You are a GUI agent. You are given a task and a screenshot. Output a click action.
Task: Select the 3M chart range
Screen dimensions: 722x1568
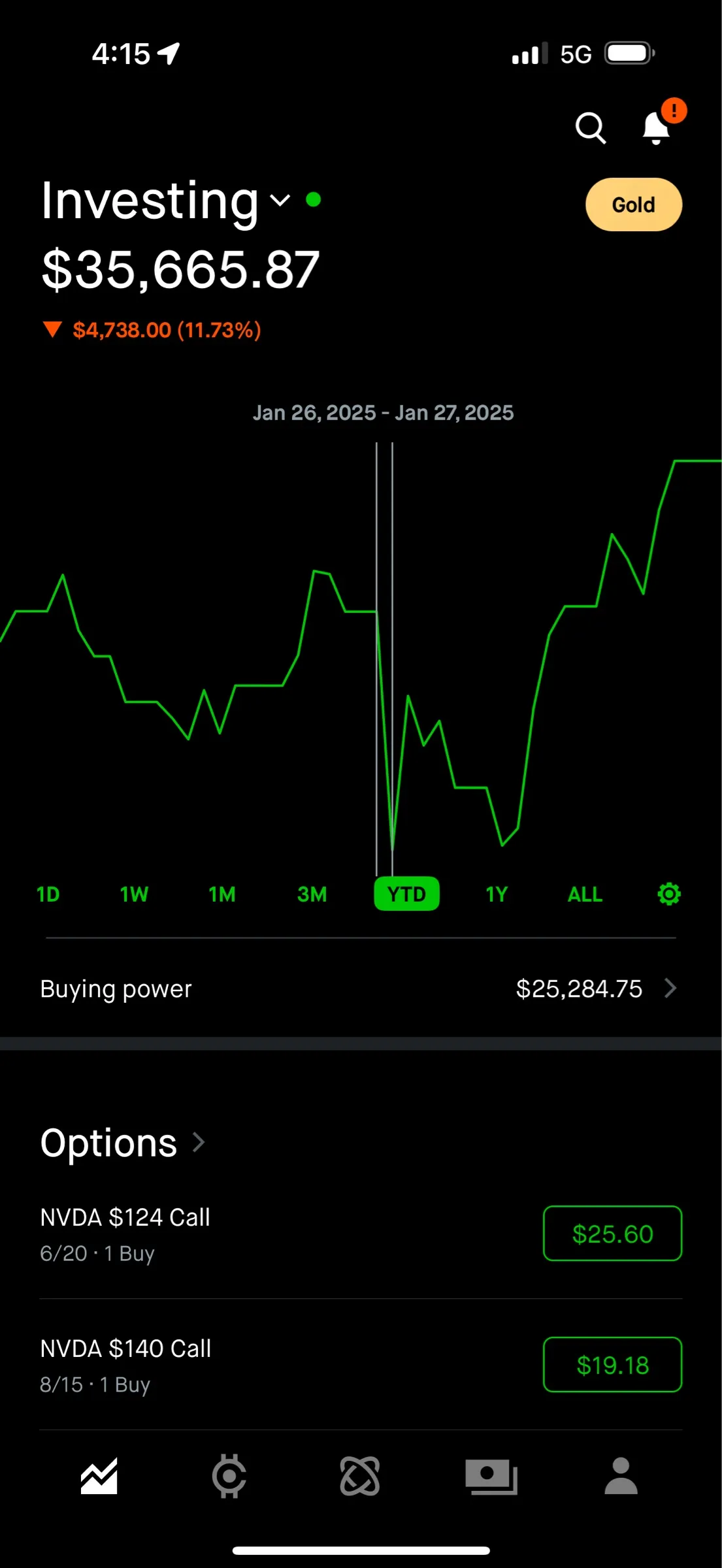click(x=312, y=894)
